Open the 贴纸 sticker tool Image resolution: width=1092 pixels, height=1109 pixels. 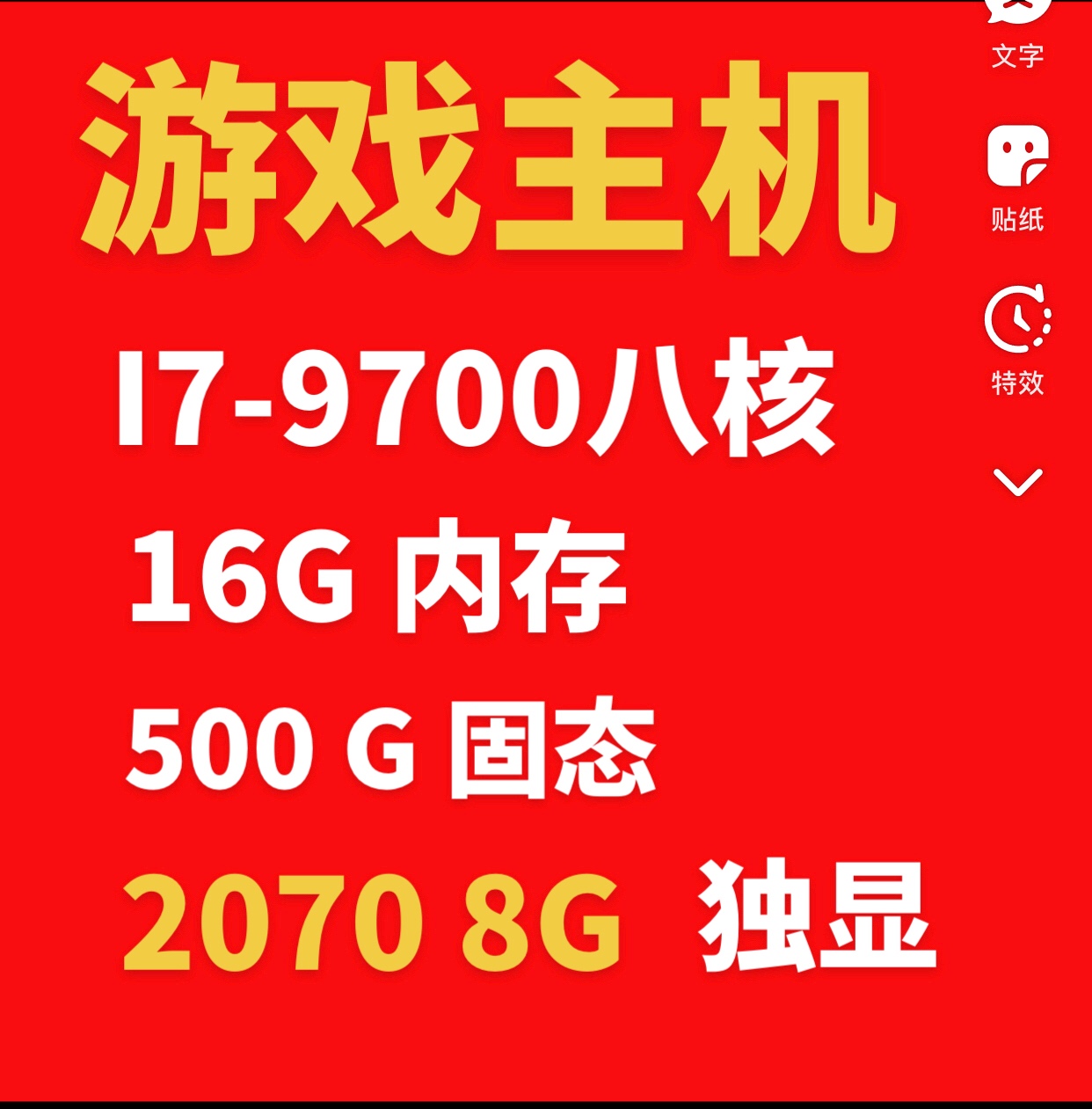[1017, 176]
